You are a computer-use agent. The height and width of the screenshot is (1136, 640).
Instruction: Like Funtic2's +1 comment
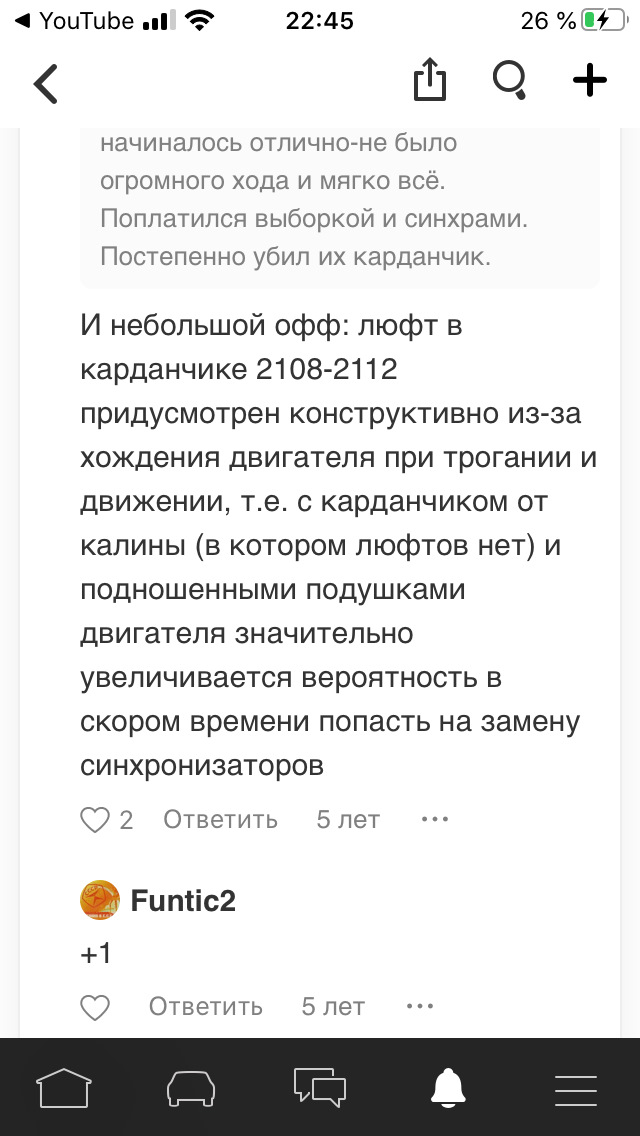coord(94,1007)
